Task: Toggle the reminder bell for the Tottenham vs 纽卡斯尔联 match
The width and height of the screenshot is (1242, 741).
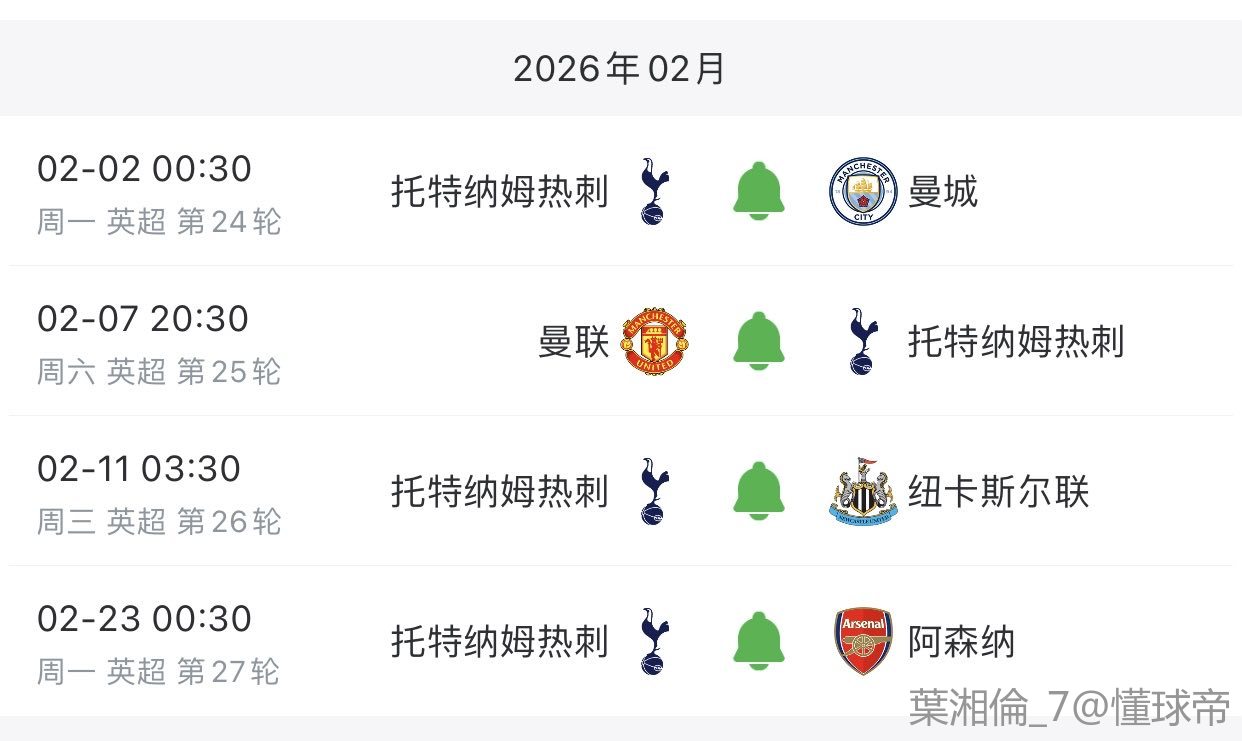Action: [758, 491]
